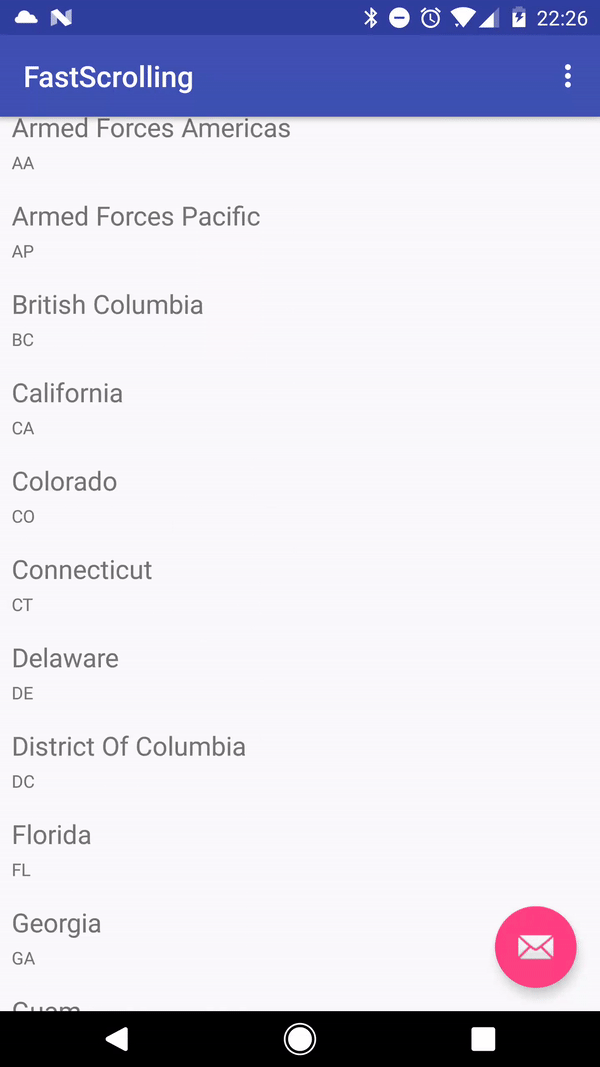Select District Of Columbia
This screenshot has width=600, height=1067.
coord(300,763)
